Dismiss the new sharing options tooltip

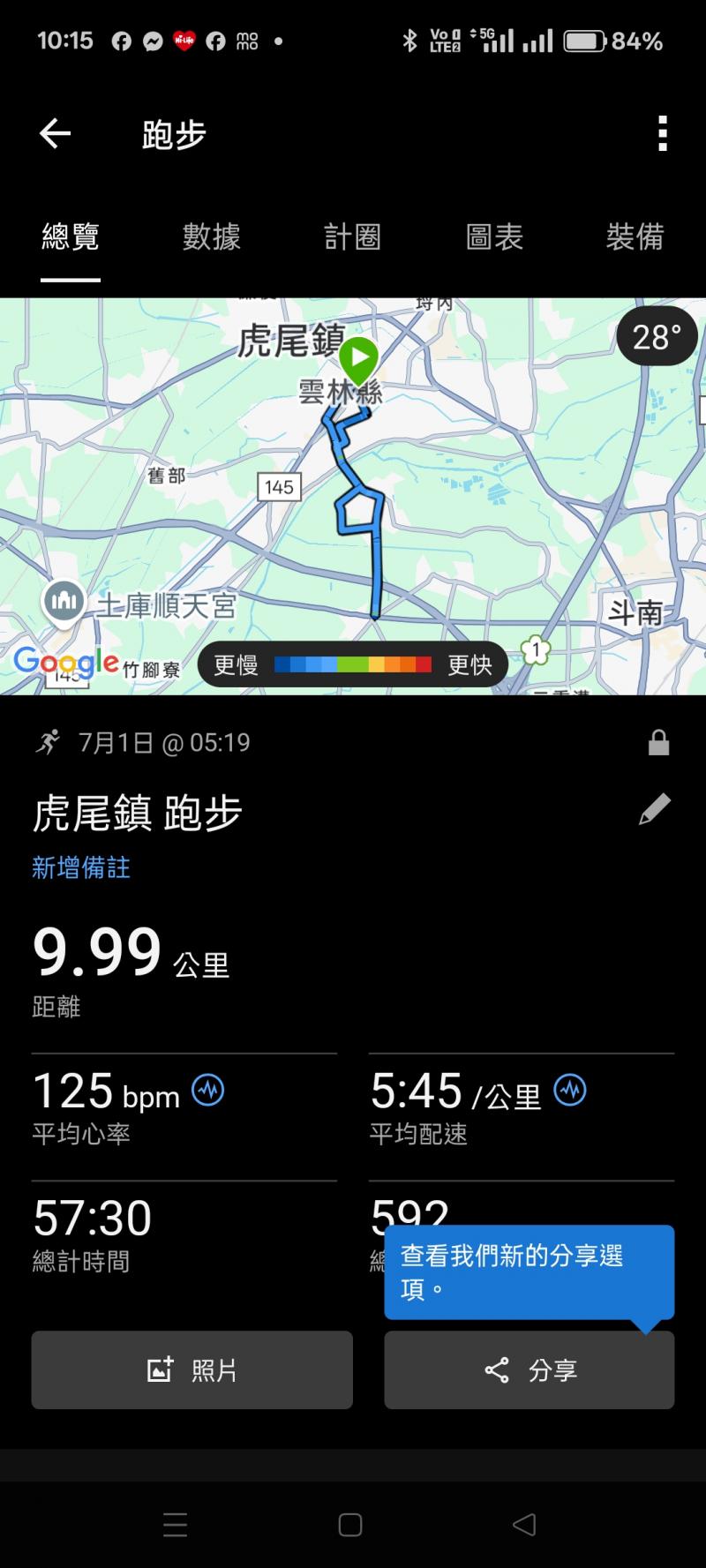point(529,1271)
